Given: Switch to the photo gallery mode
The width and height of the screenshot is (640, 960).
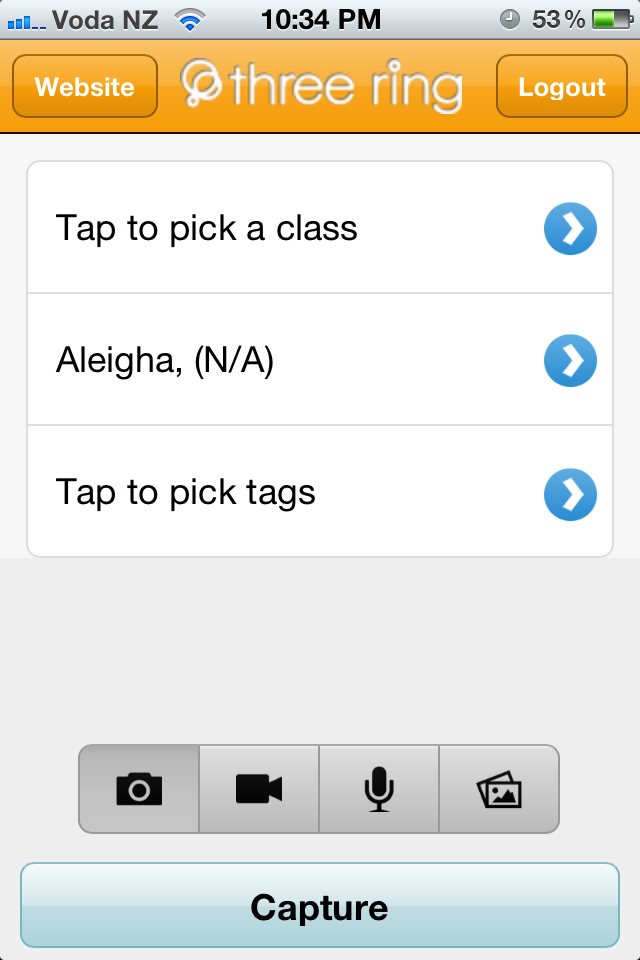Looking at the screenshot, I should coord(499,789).
